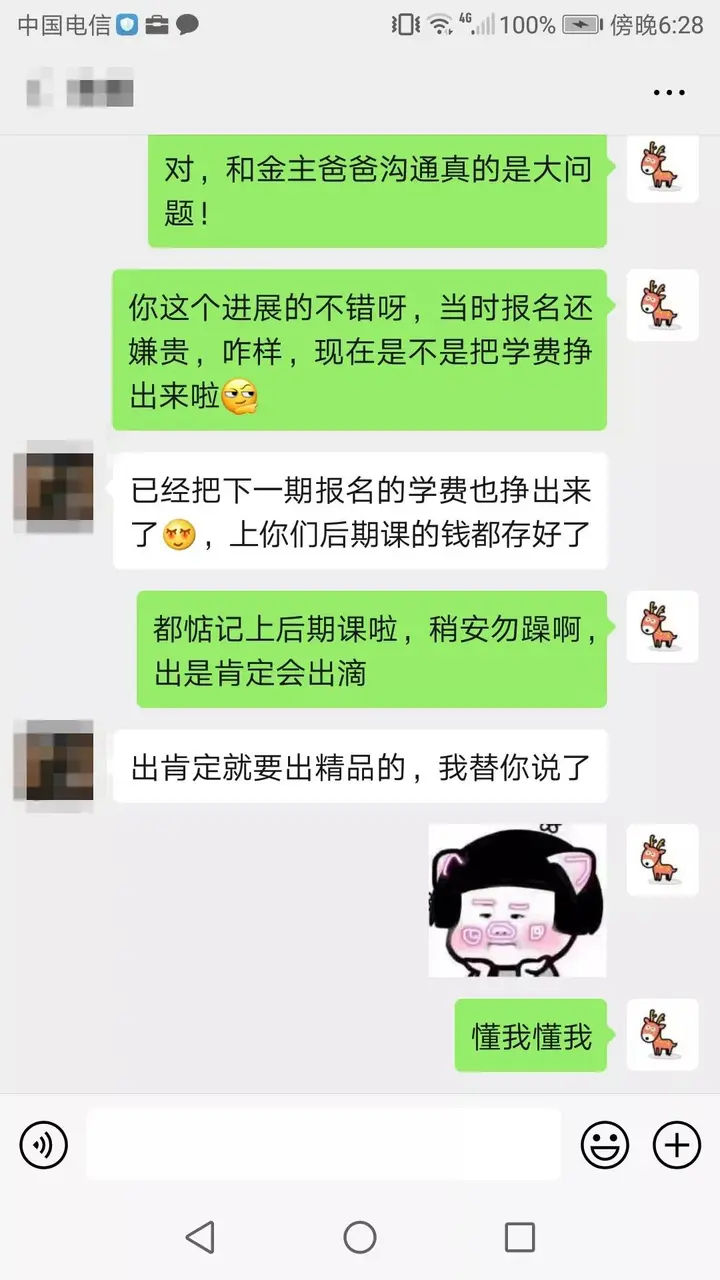Image resolution: width=720 pixels, height=1280 pixels.
Task: Open recent apps square button
Action: pyautogui.click(x=519, y=1237)
